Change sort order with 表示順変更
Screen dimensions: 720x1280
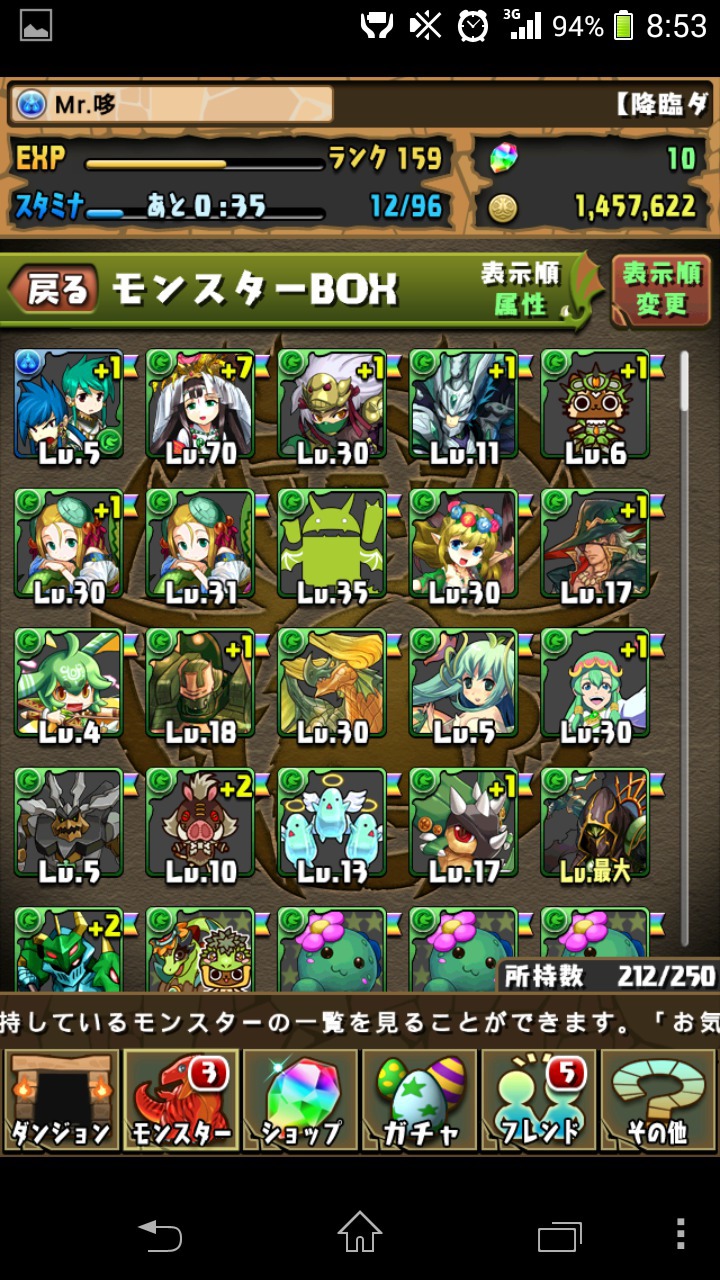click(661, 291)
